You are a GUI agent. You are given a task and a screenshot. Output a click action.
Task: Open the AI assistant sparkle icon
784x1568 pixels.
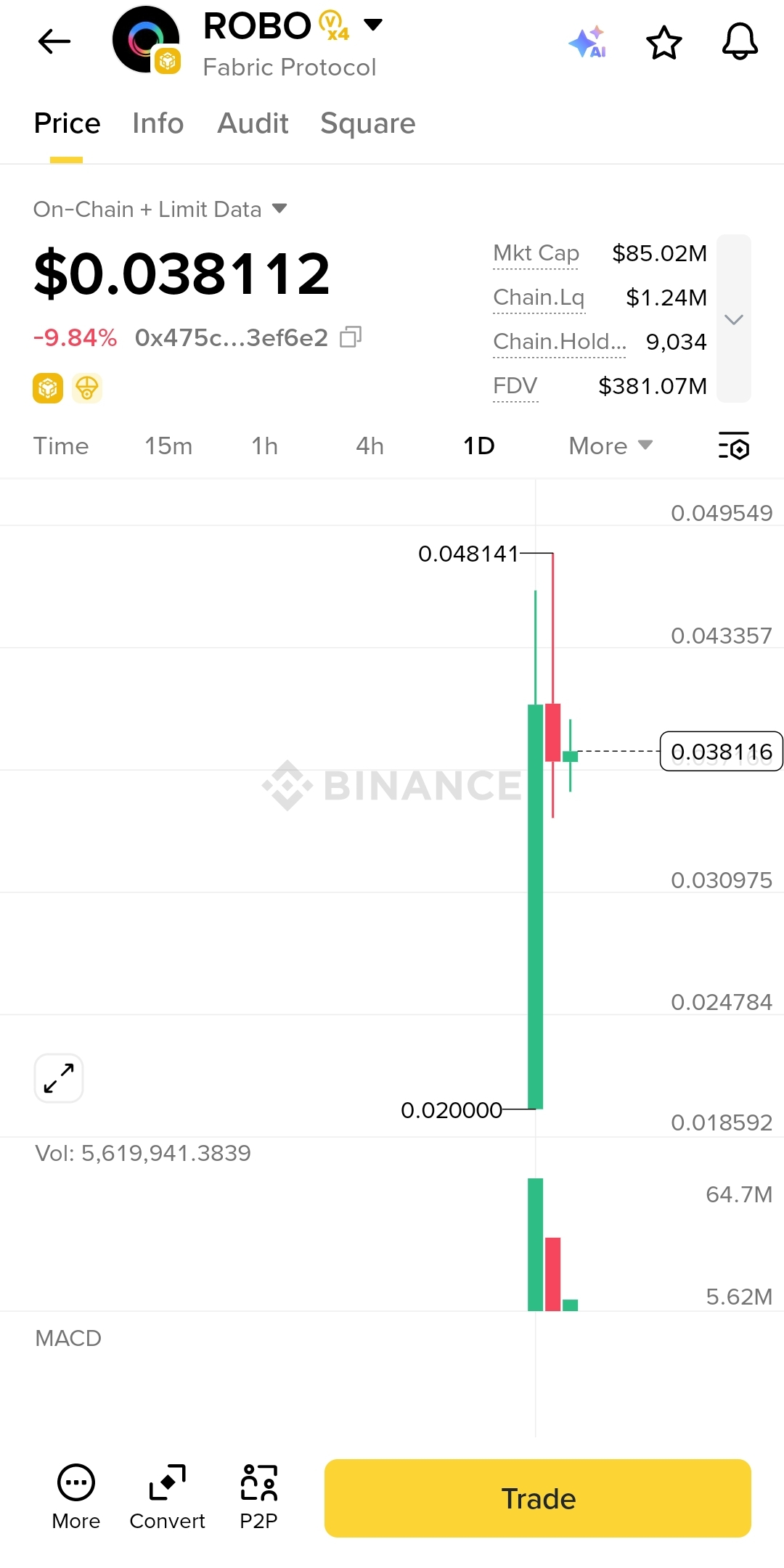point(588,42)
